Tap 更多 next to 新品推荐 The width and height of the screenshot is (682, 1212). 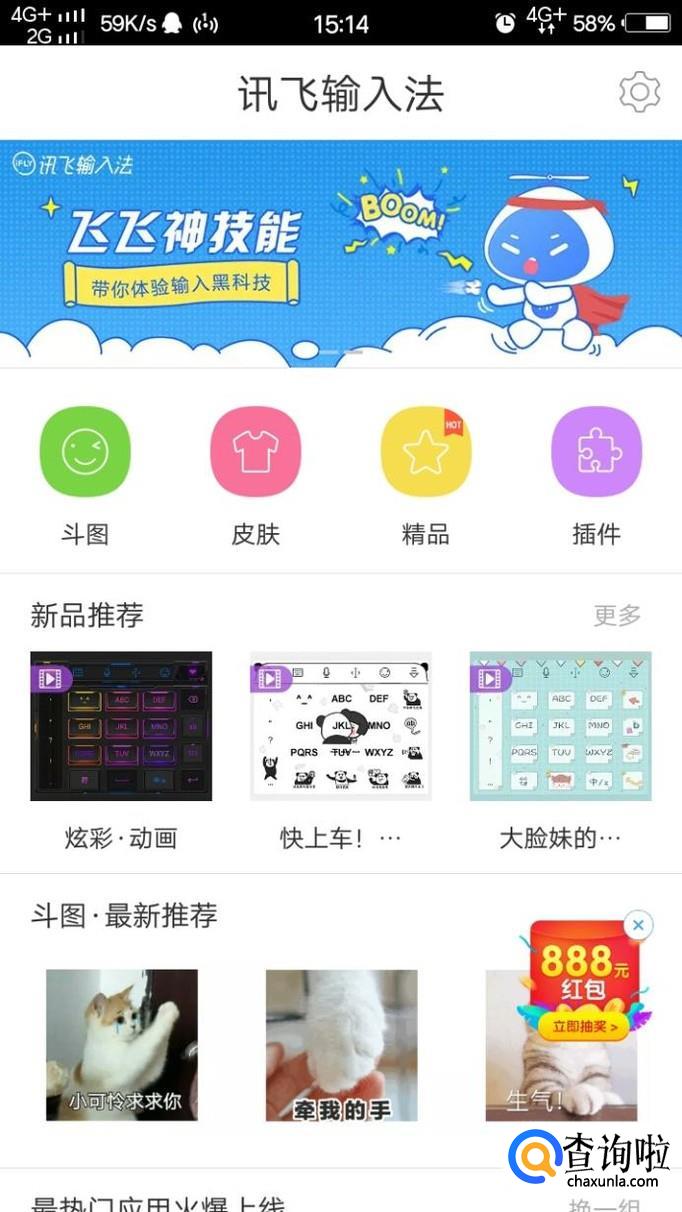pos(616,615)
